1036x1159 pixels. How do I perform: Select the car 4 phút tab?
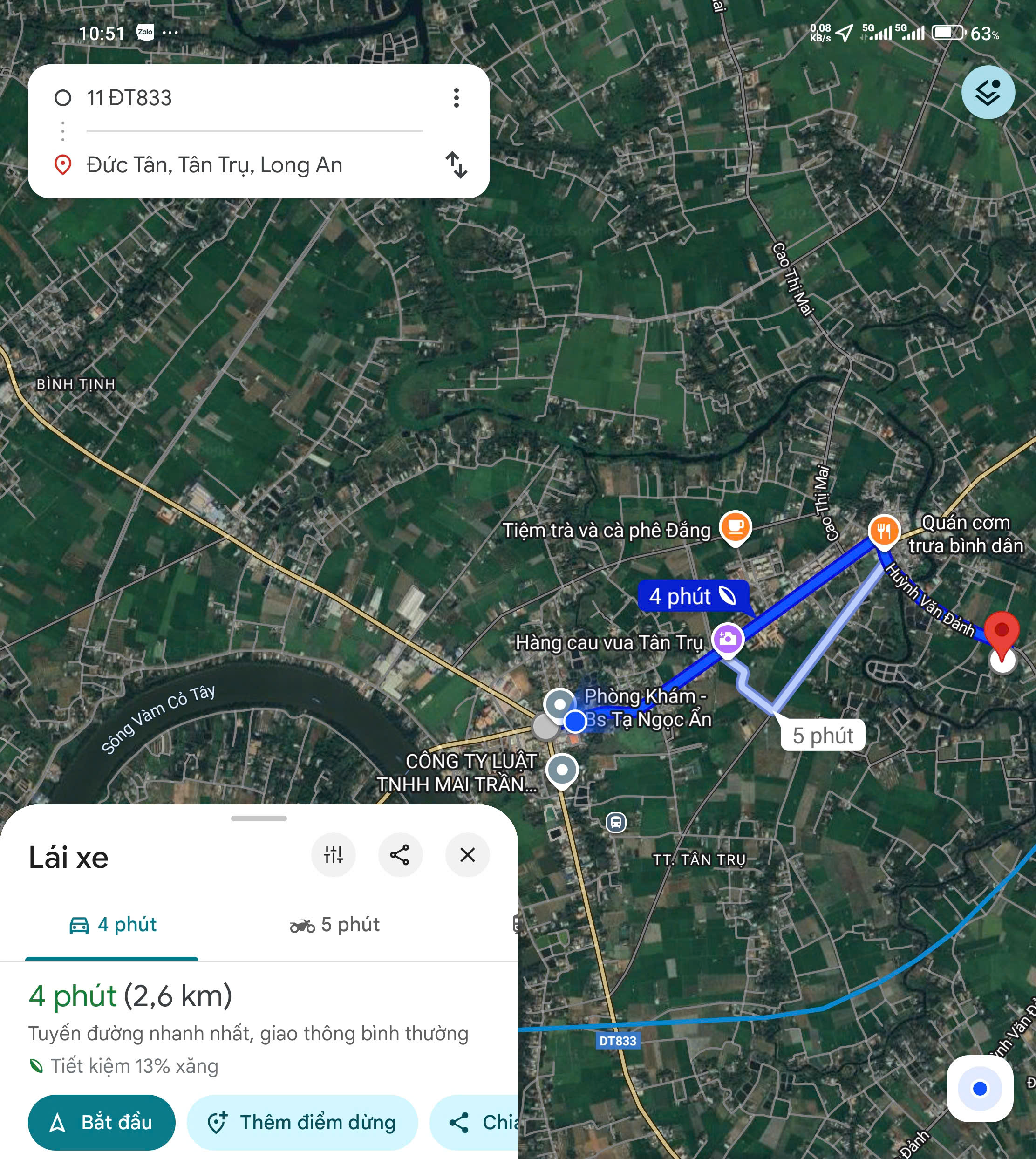coord(112,925)
